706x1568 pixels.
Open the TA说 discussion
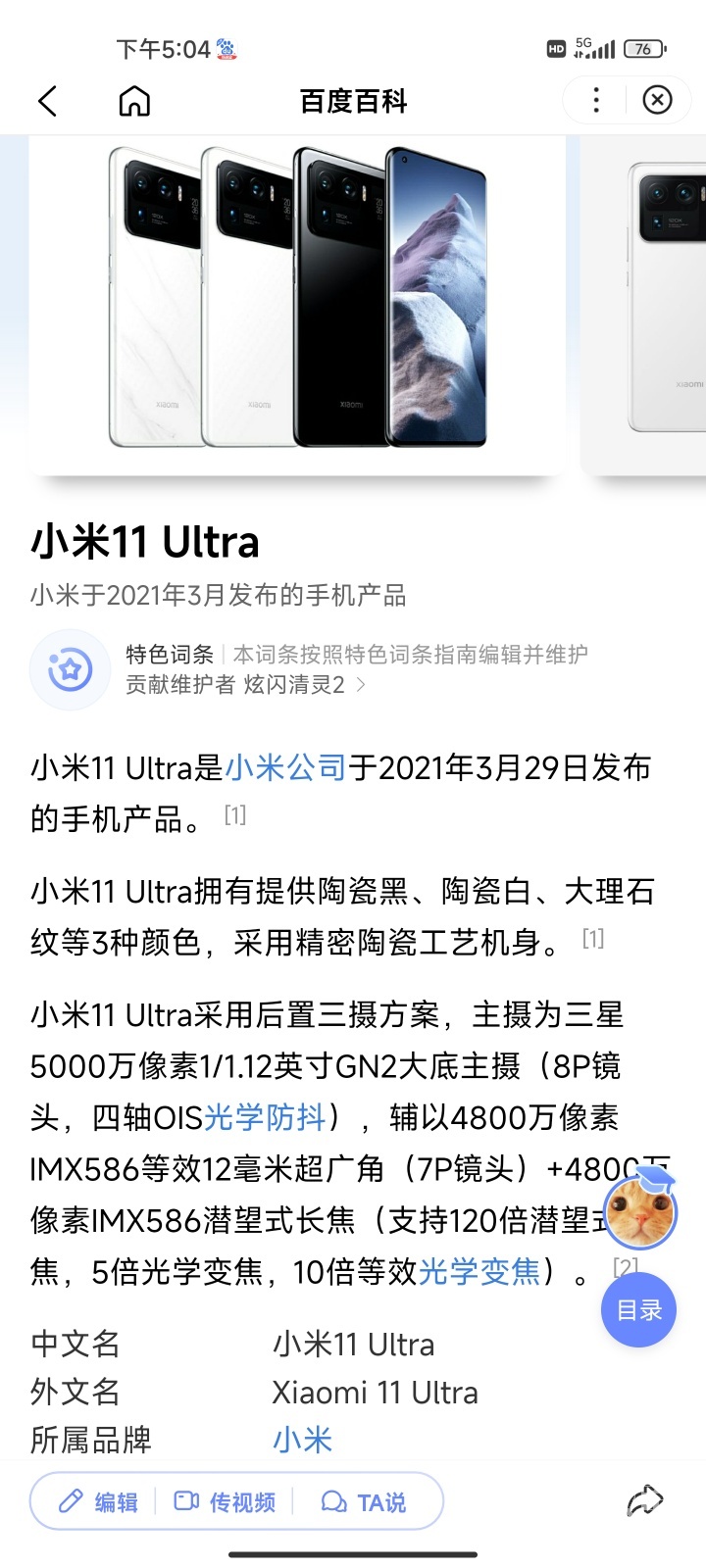(364, 1502)
